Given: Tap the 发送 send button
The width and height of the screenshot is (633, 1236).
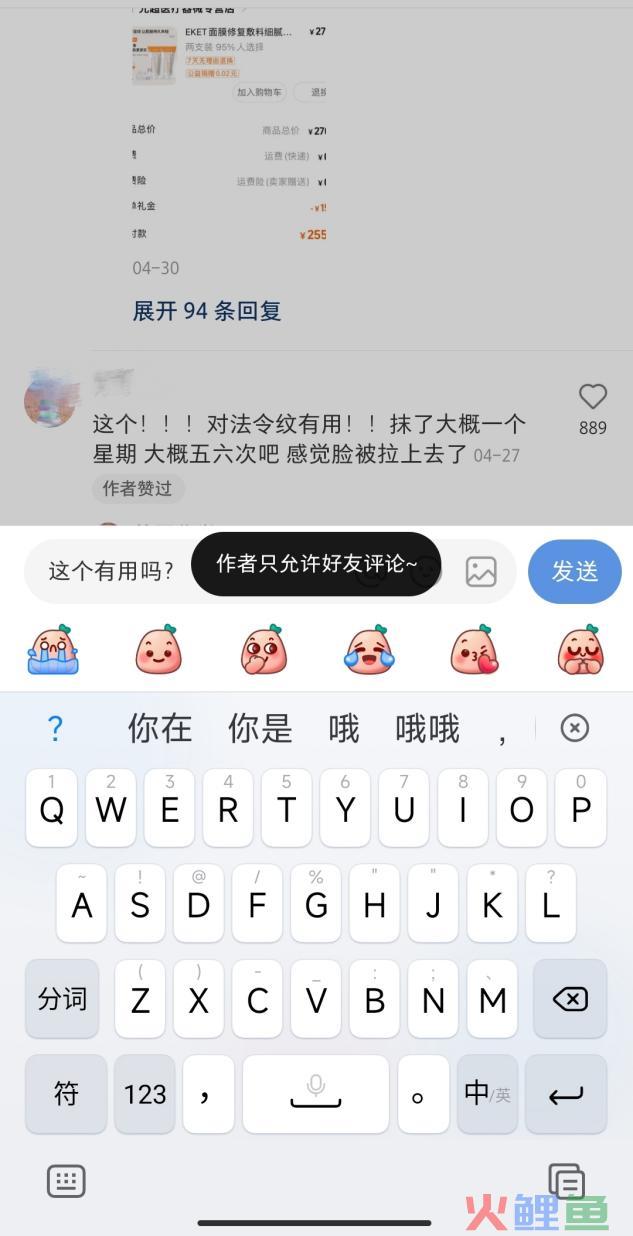Looking at the screenshot, I should click(575, 571).
